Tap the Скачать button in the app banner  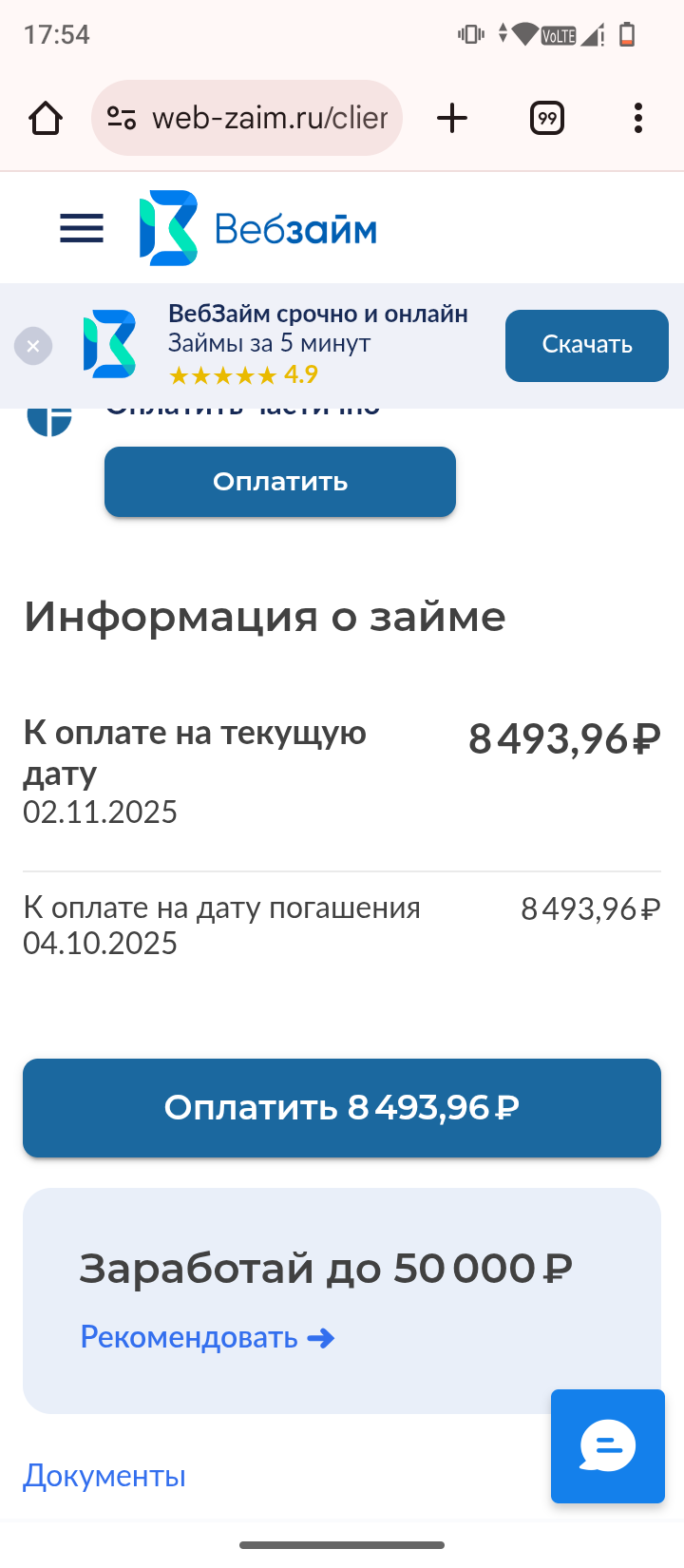(586, 345)
